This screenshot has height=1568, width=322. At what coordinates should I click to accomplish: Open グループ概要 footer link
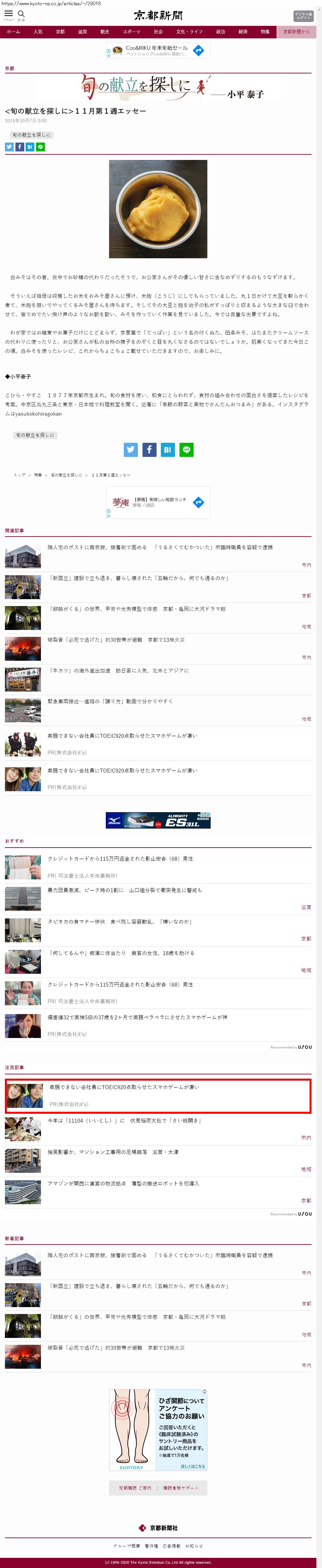tap(127, 1545)
